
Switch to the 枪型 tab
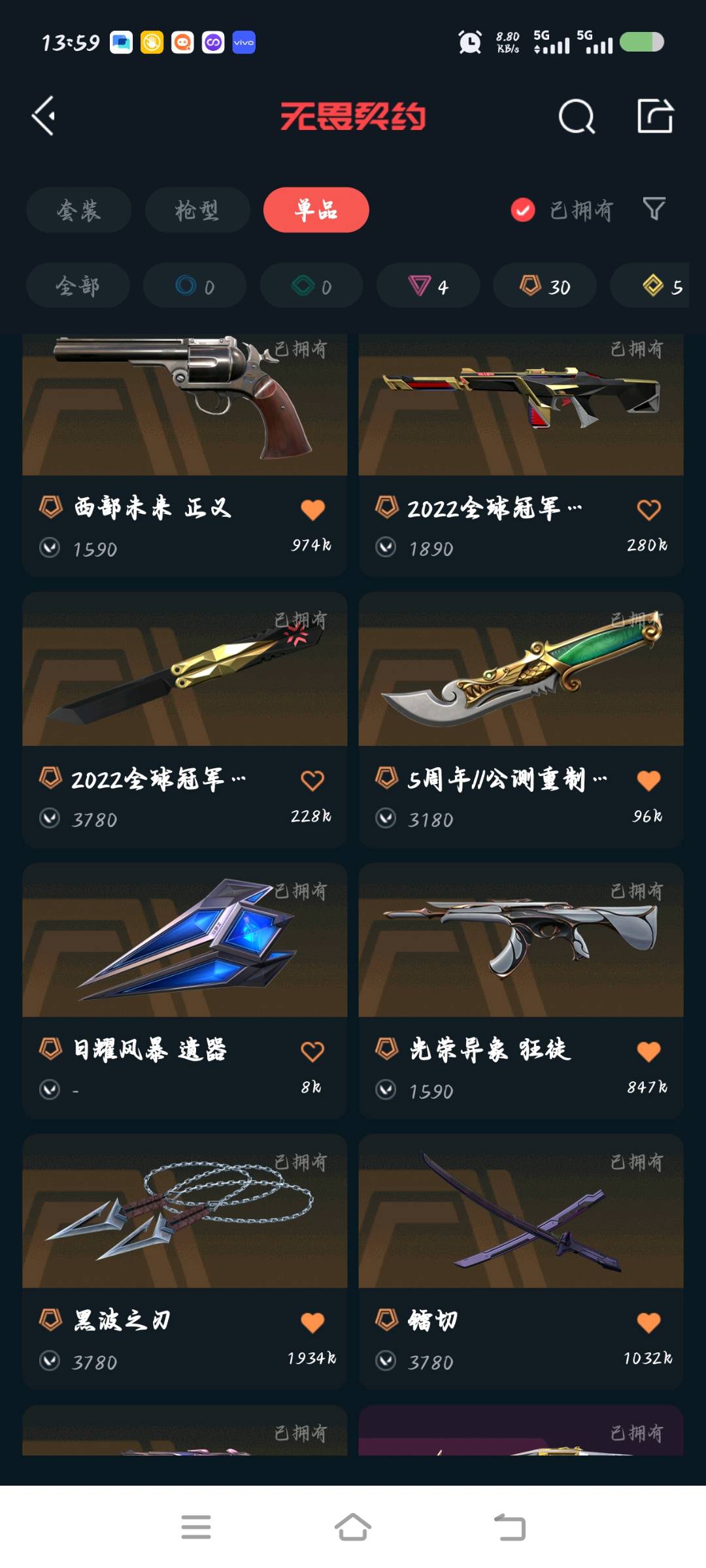(197, 210)
